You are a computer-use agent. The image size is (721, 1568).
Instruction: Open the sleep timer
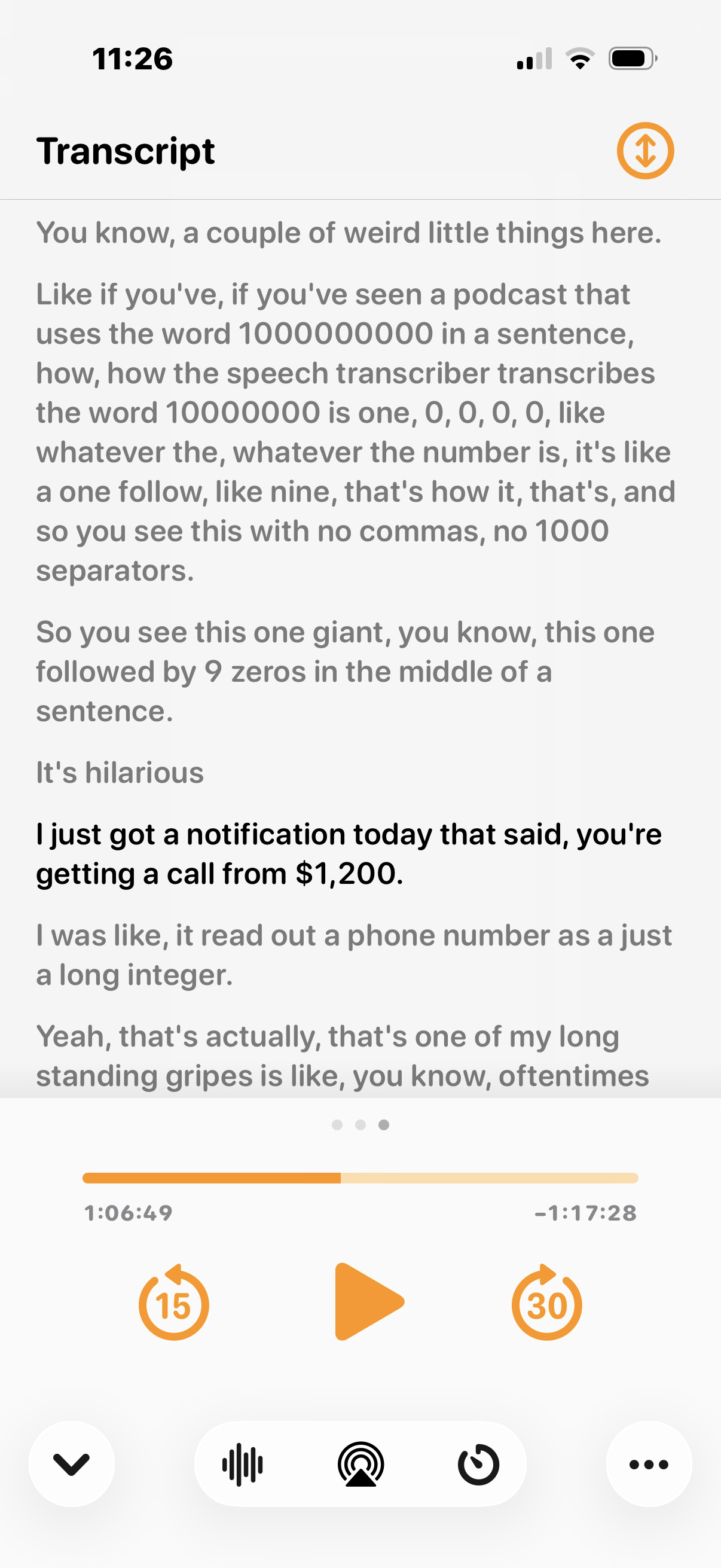(478, 1464)
